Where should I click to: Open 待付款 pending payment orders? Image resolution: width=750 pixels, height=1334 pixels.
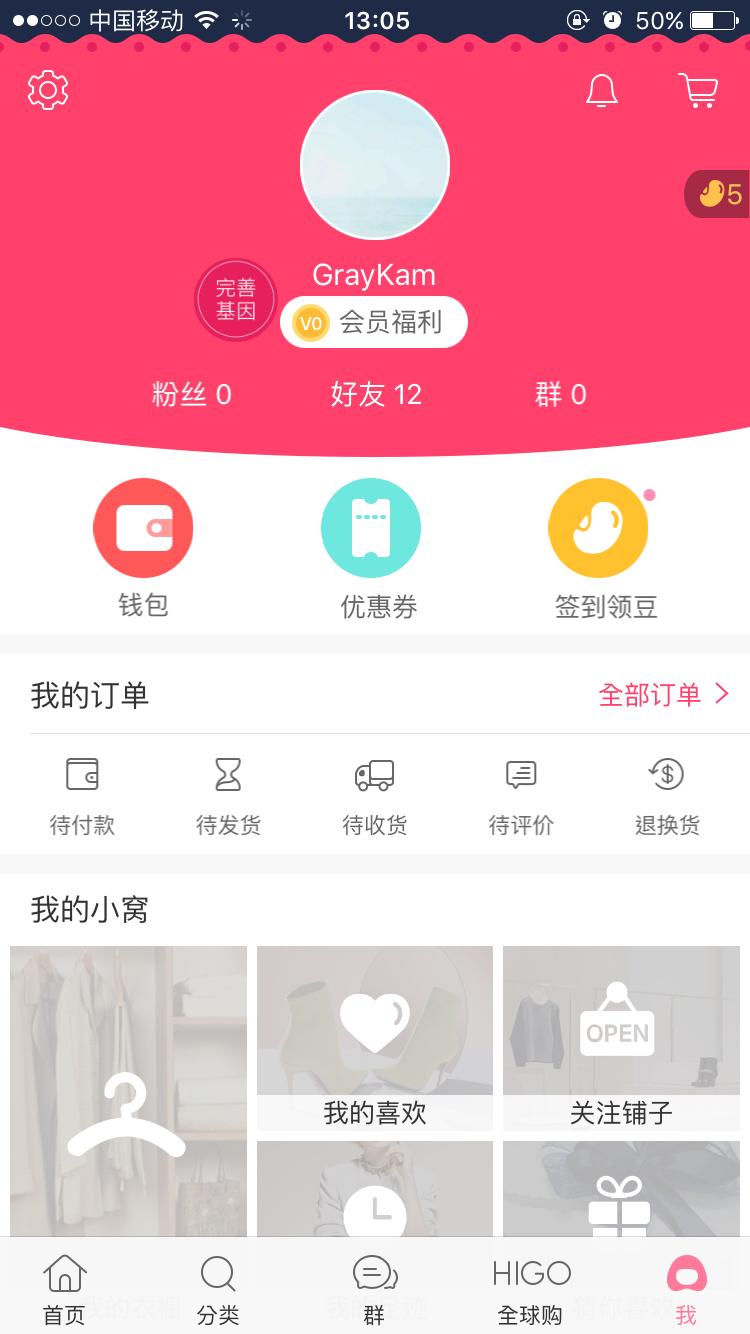click(82, 796)
